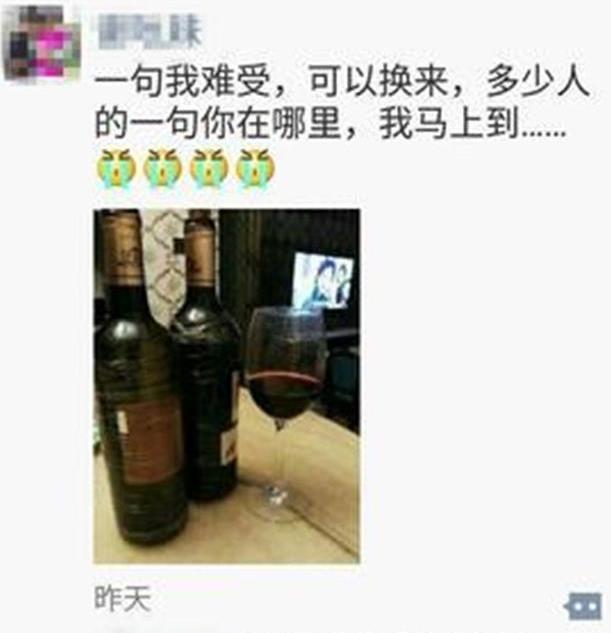Image resolution: width=611 pixels, height=633 pixels.
Task: View the wine bottles photo full screen
Action: click(227, 385)
